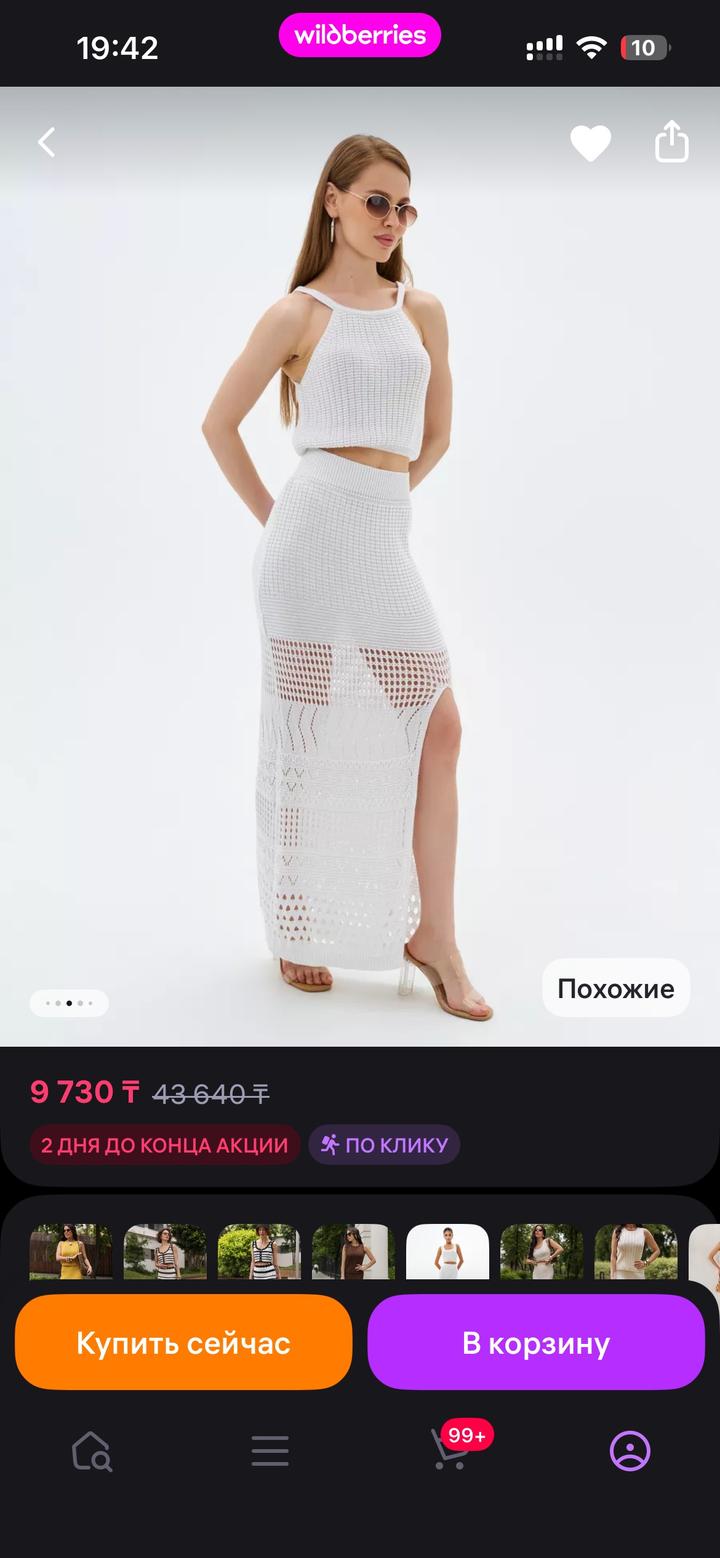Image resolution: width=720 pixels, height=1558 pixels.
Task: Tap a pagination dot to change product photo
Action: (69, 1002)
